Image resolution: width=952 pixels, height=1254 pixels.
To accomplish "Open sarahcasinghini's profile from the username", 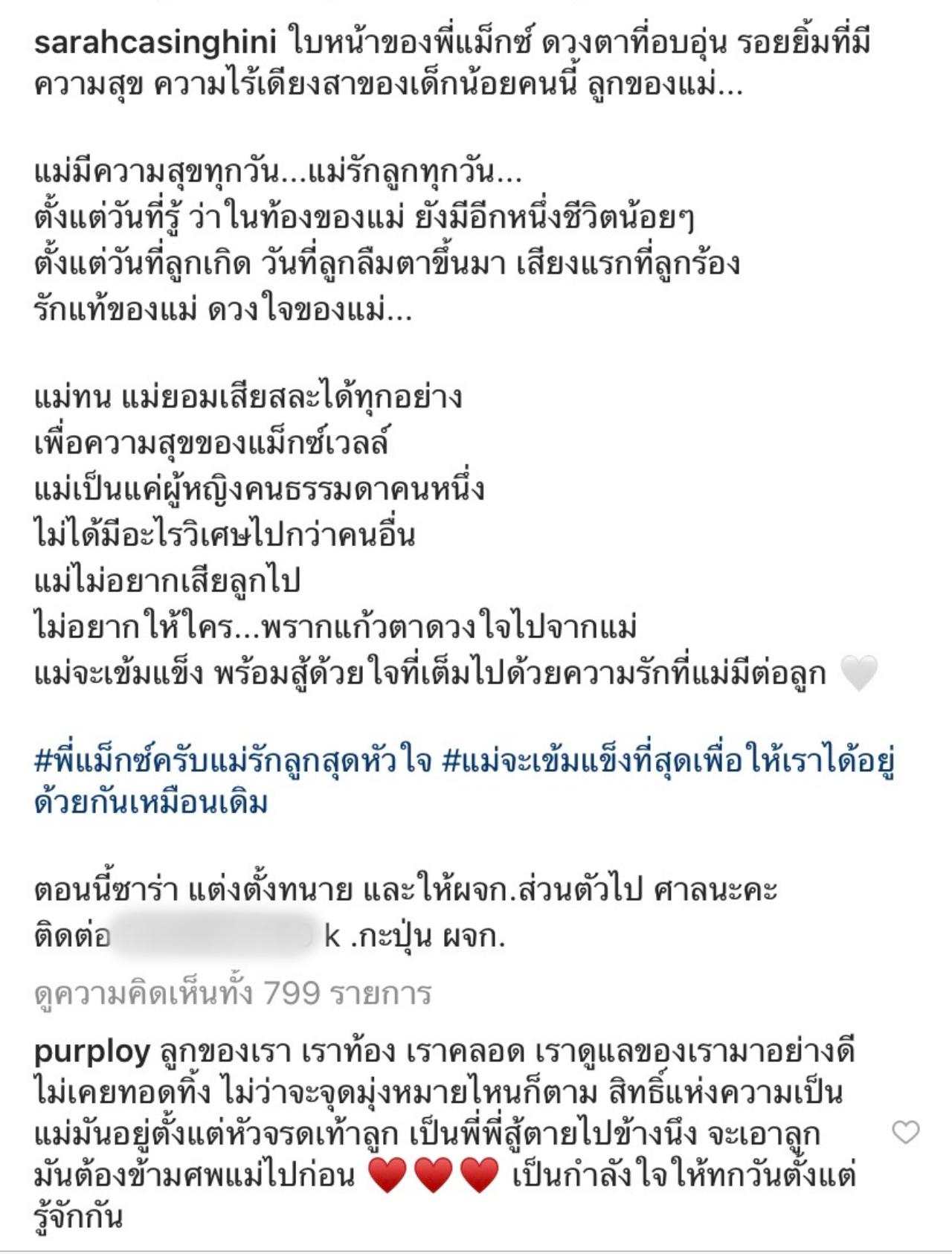I will (155, 42).
